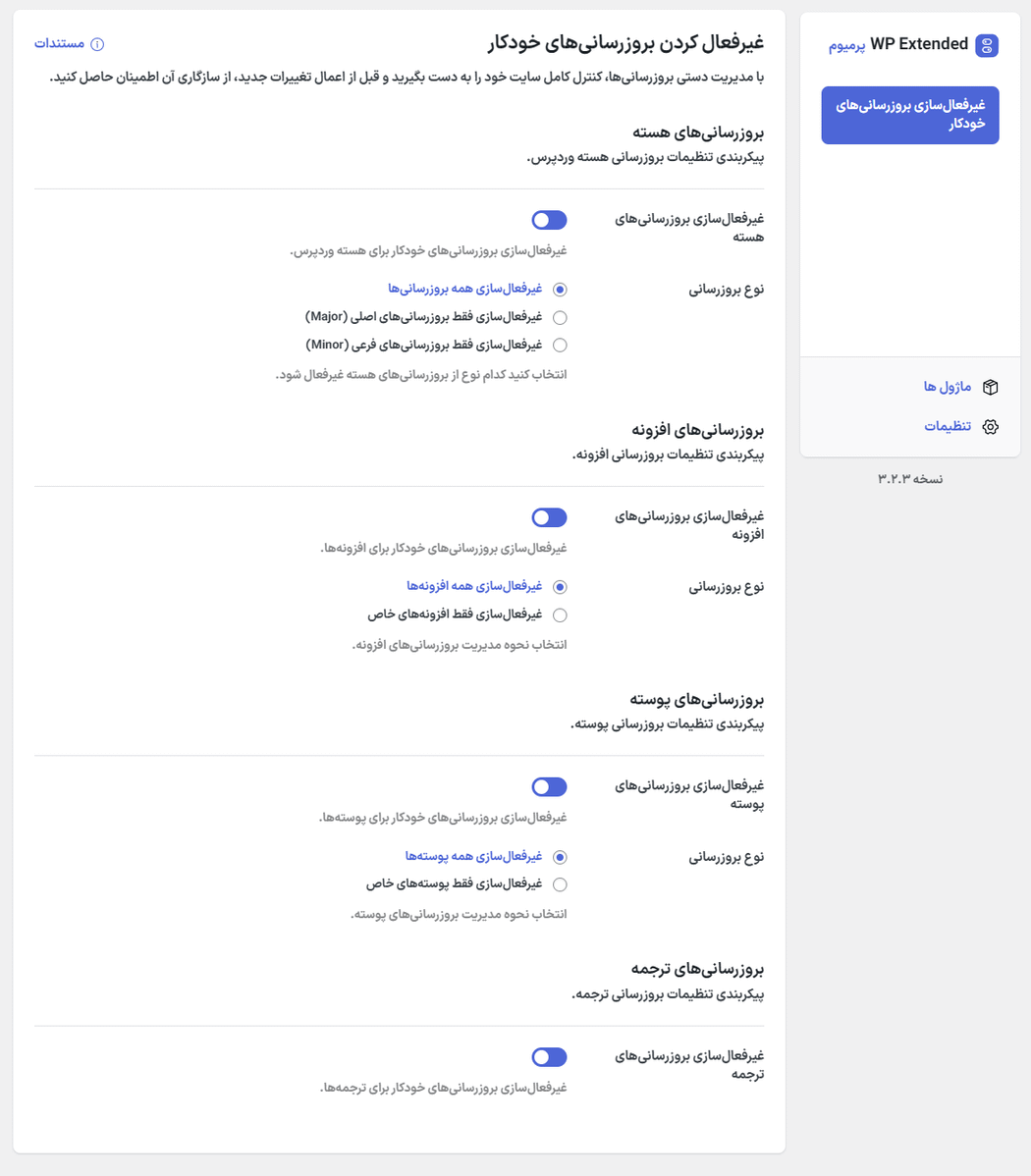Toggle غیرفعال‌سازی بروزرسانی‌های ترجمه switch

(x=549, y=1057)
